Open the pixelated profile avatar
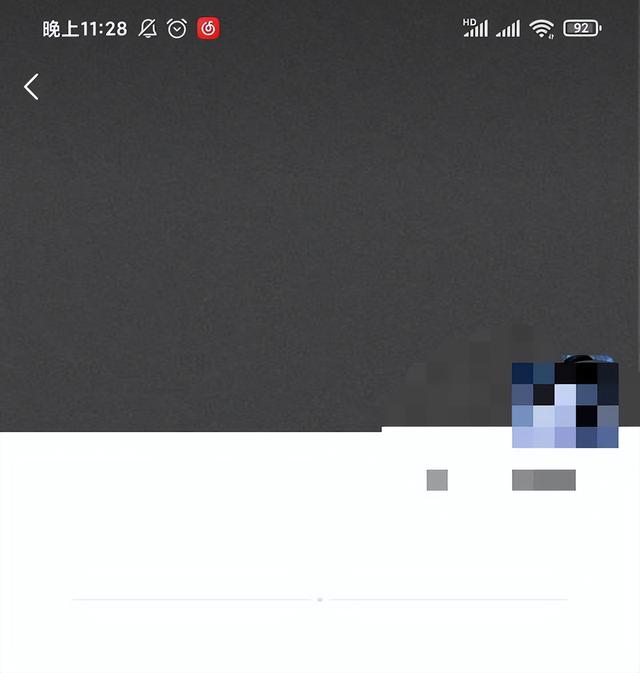This screenshot has width=640, height=673. [565, 404]
